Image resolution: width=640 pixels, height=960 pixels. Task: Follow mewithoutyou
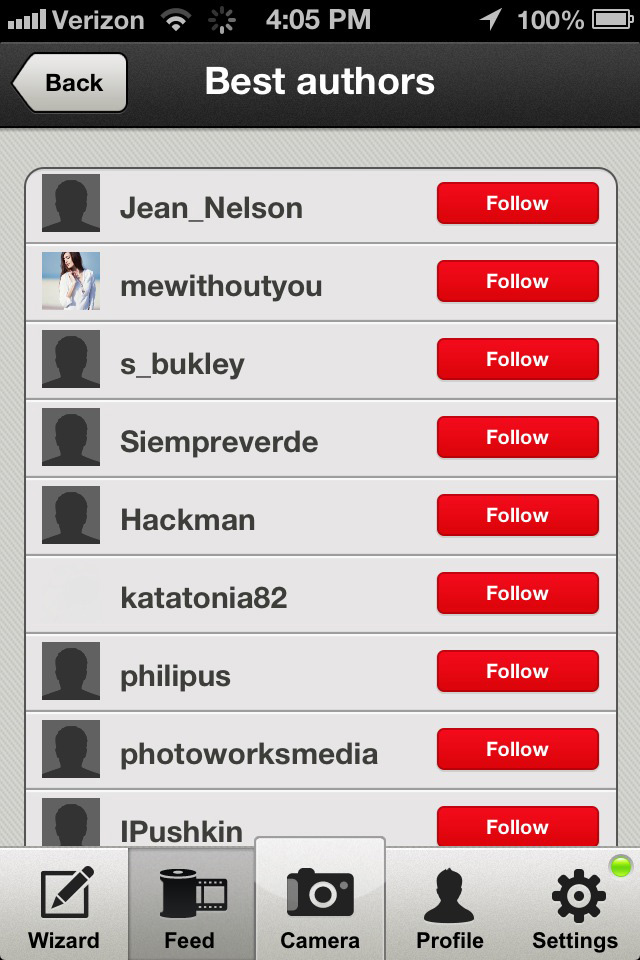click(x=518, y=281)
